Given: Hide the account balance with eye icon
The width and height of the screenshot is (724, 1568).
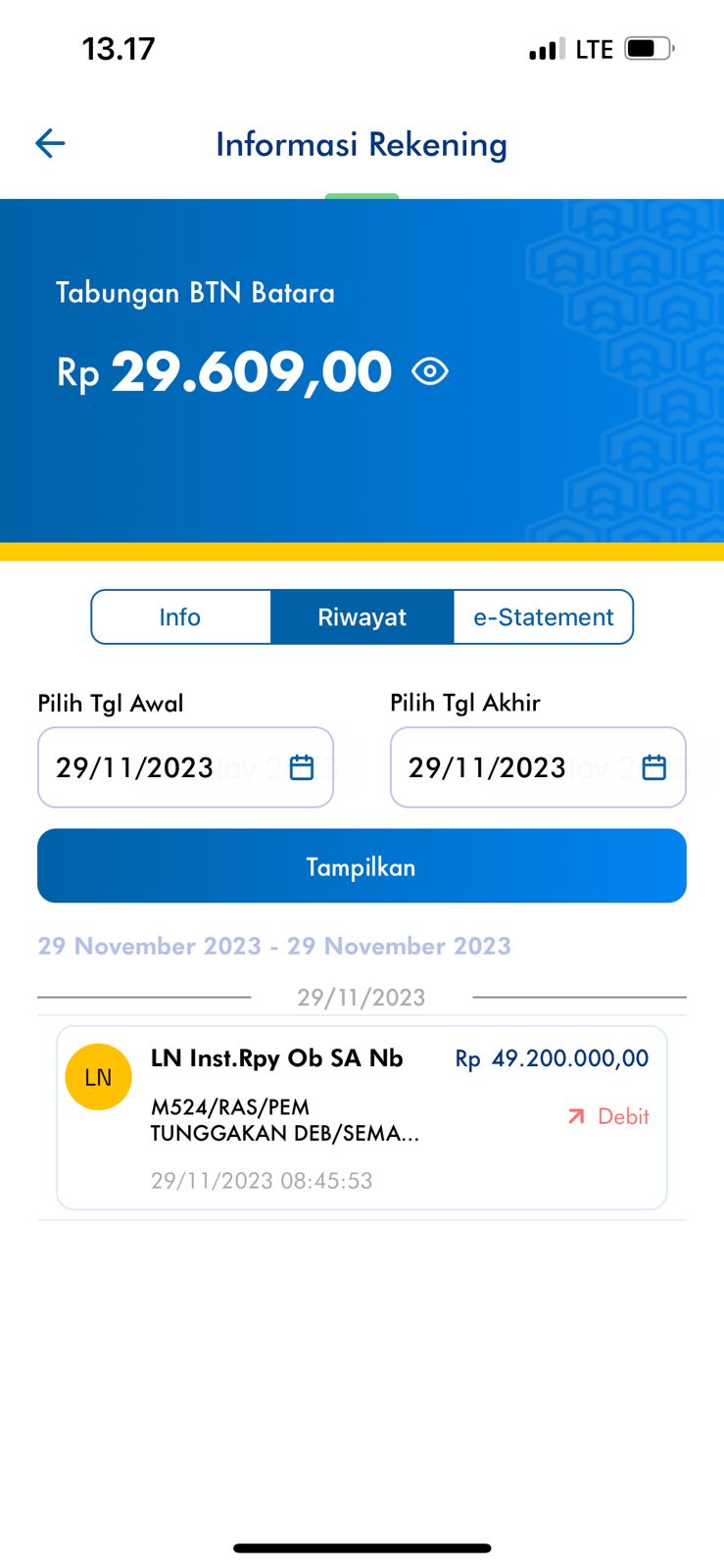Looking at the screenshot, I should coord(430,372).
